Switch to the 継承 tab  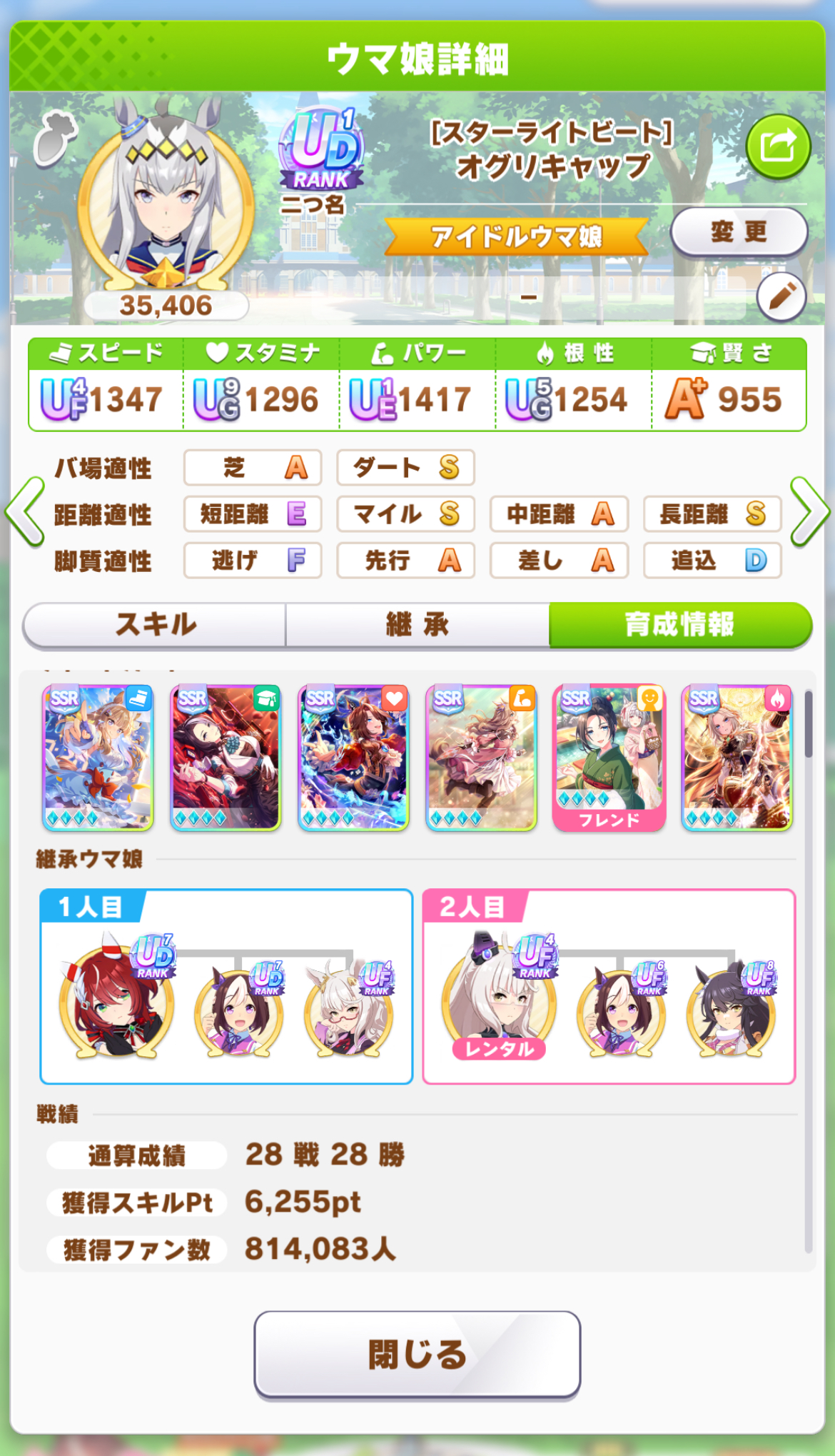tap(417, 625)
